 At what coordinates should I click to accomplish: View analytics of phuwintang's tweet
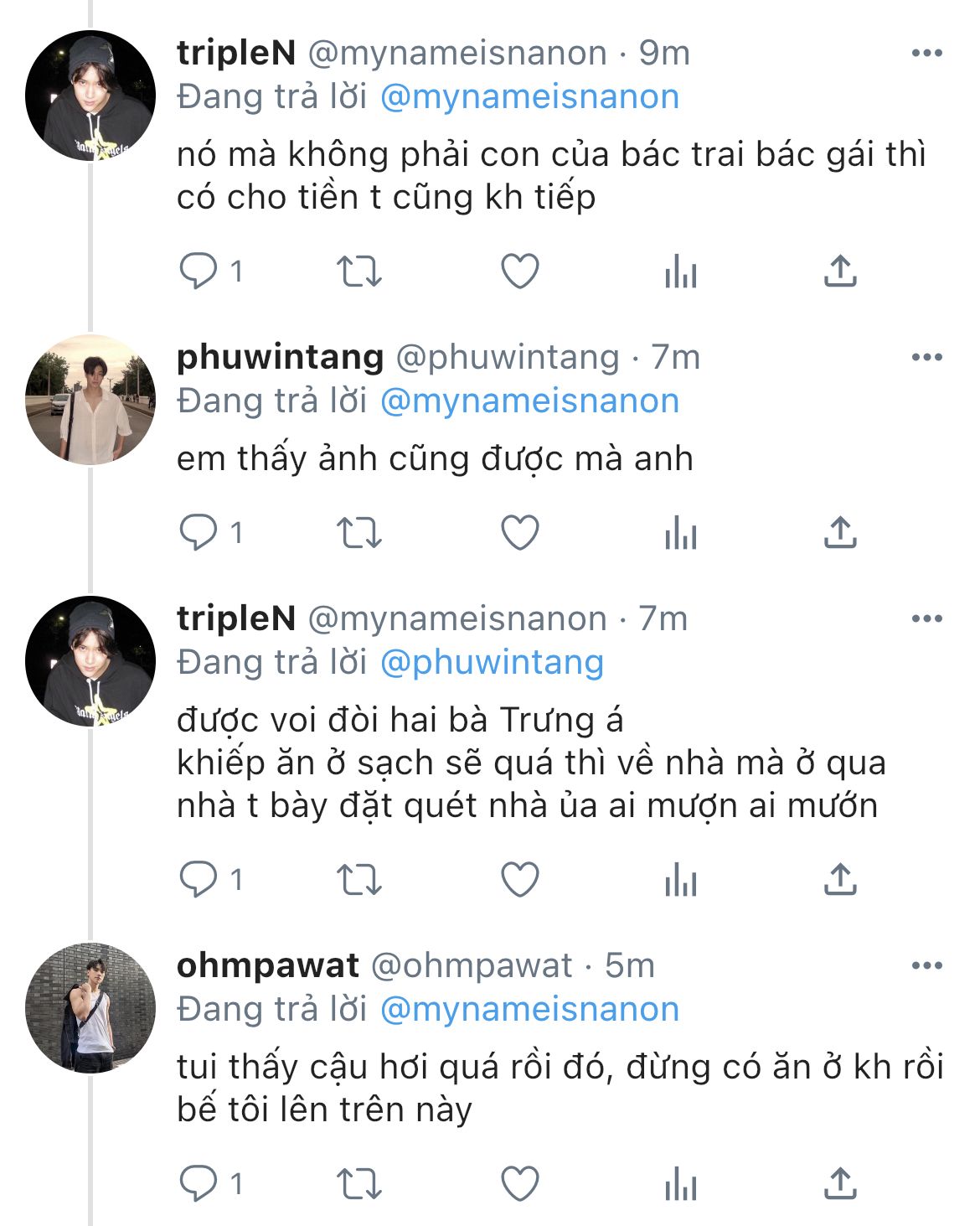tap(680, 533)
